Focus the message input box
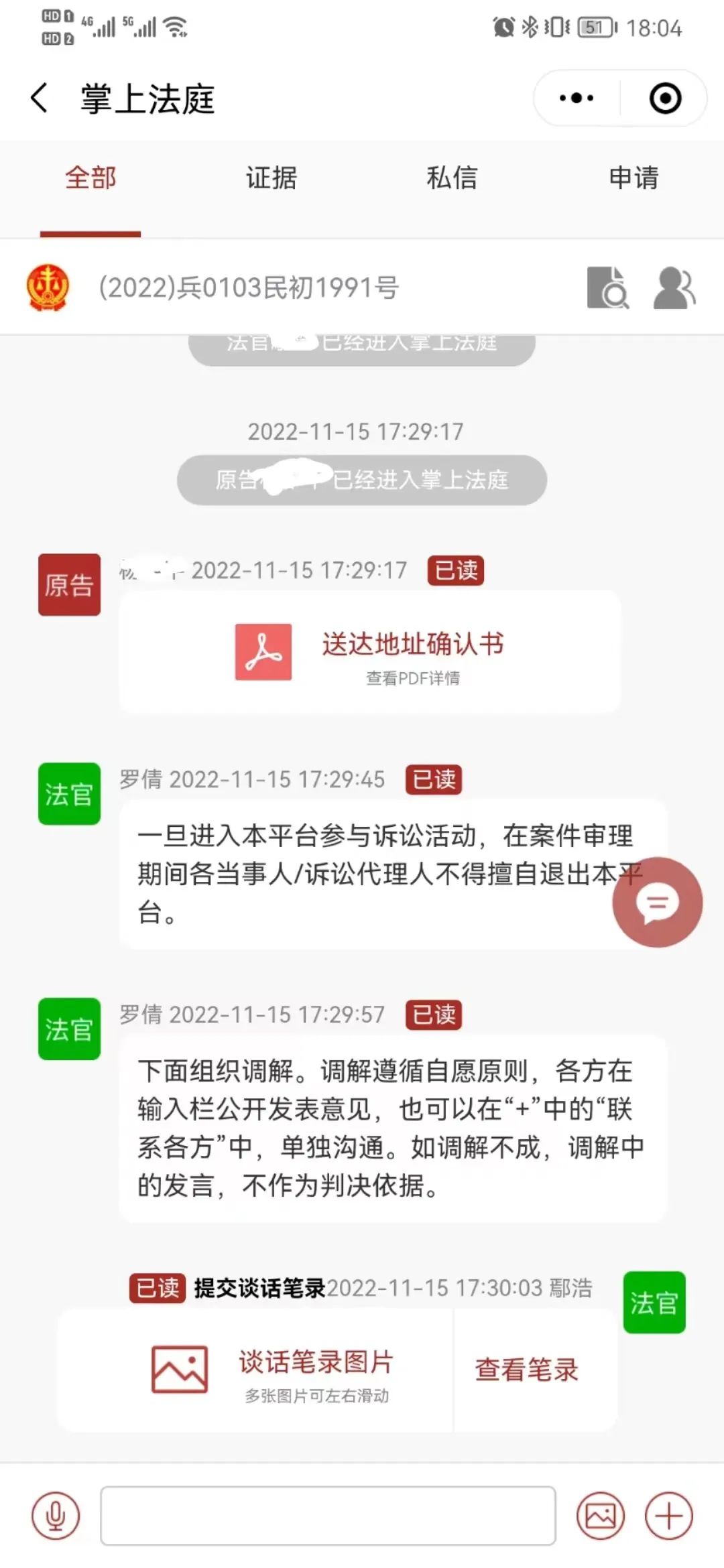The image size is (724, 1568). 328,1516
